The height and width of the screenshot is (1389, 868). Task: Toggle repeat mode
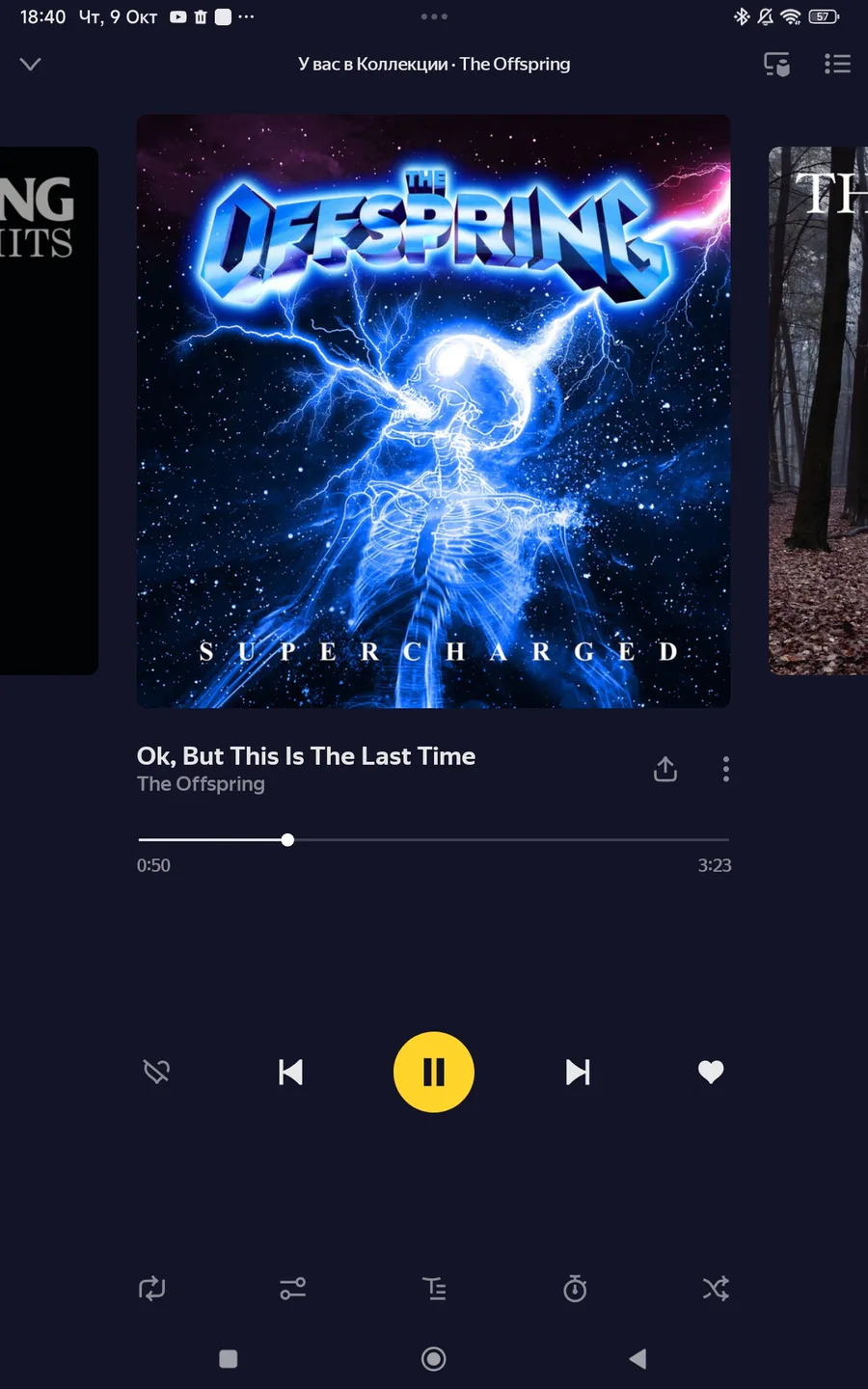tap(152, 1289)
